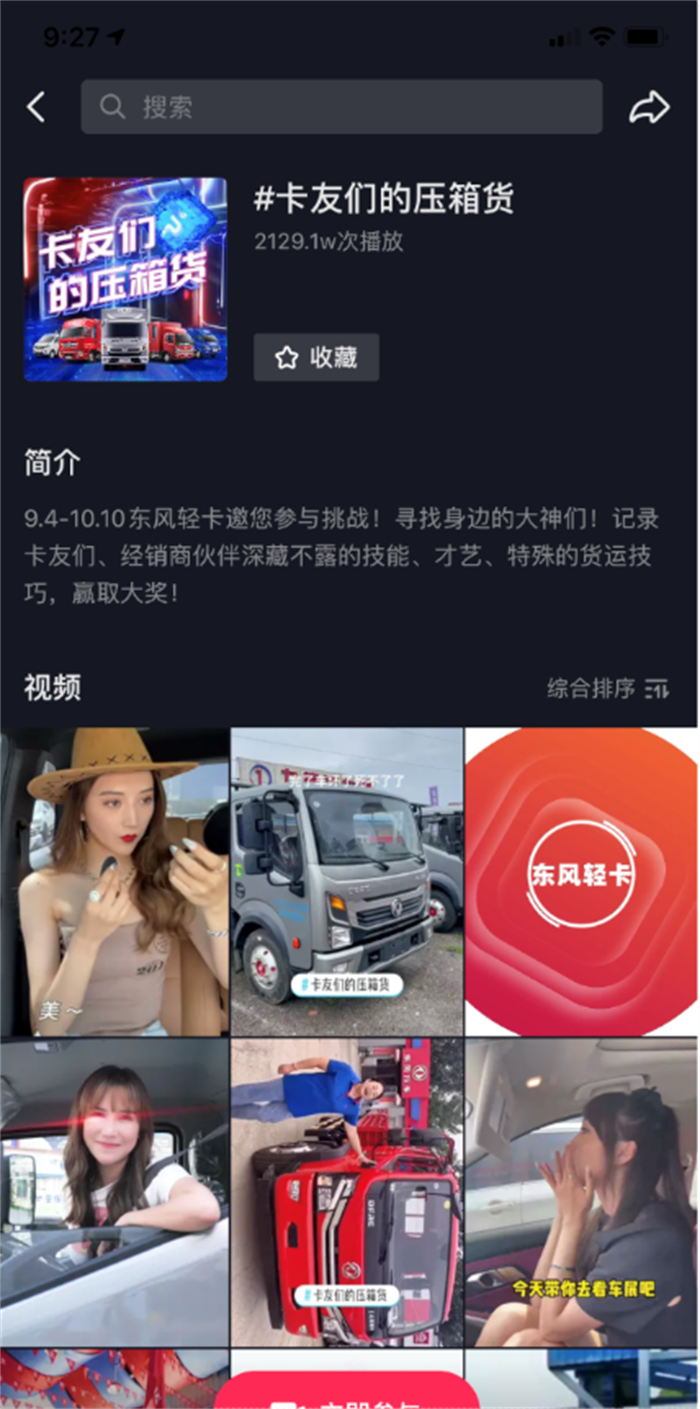The image size is (700, 1409).
Task: Open the 今天带你去看车展吧 video
Action: (581, 1192)
